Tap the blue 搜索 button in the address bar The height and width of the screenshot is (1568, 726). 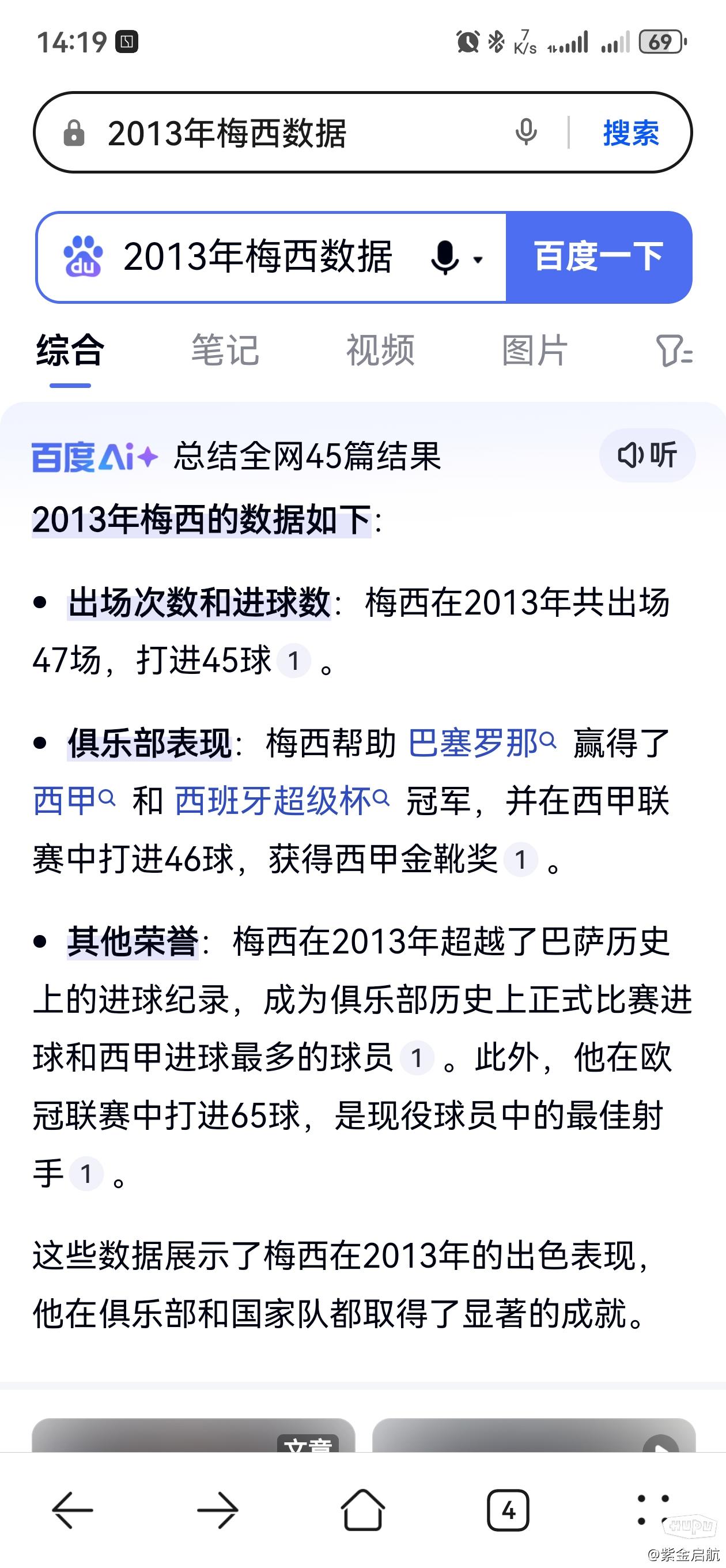point(631,133)
